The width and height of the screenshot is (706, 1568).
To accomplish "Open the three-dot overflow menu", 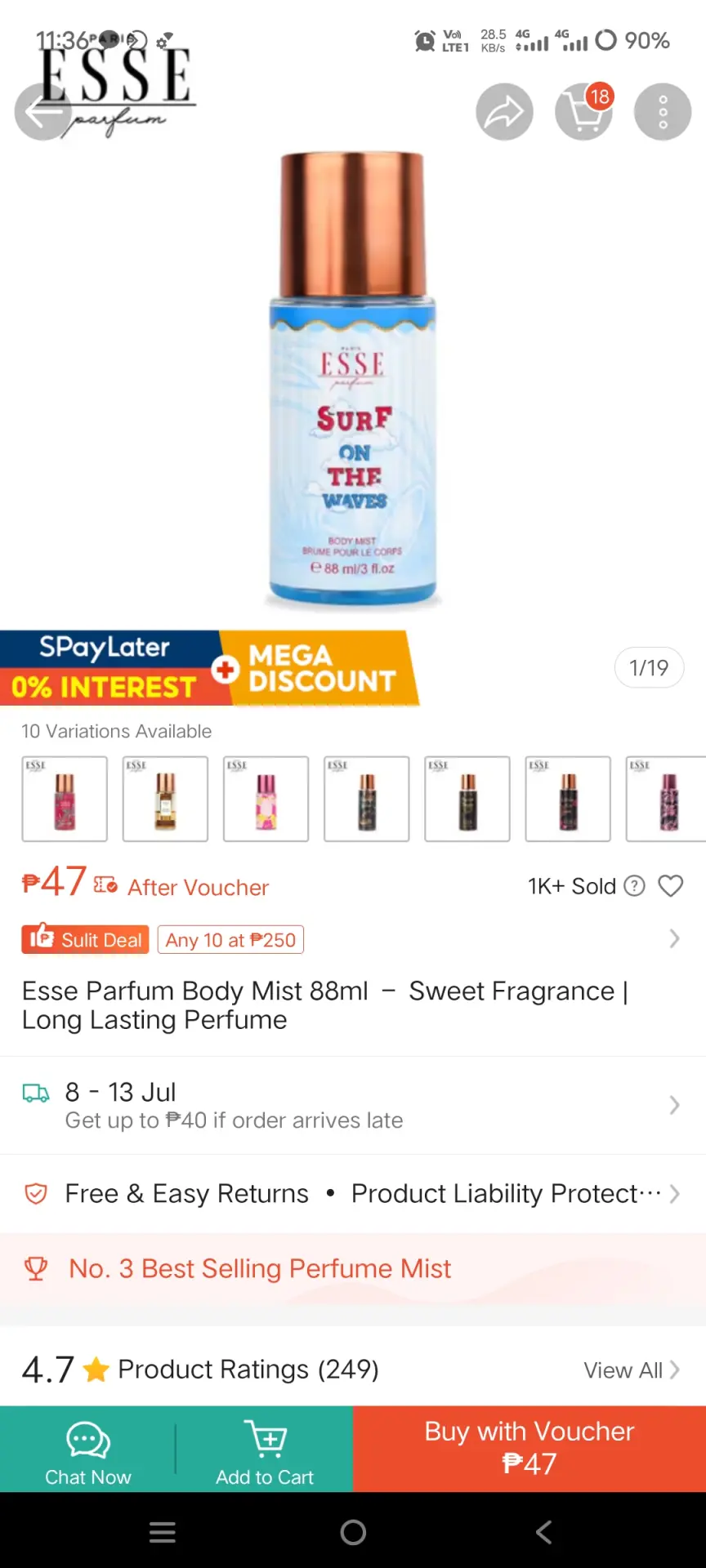I will [663, 112].
